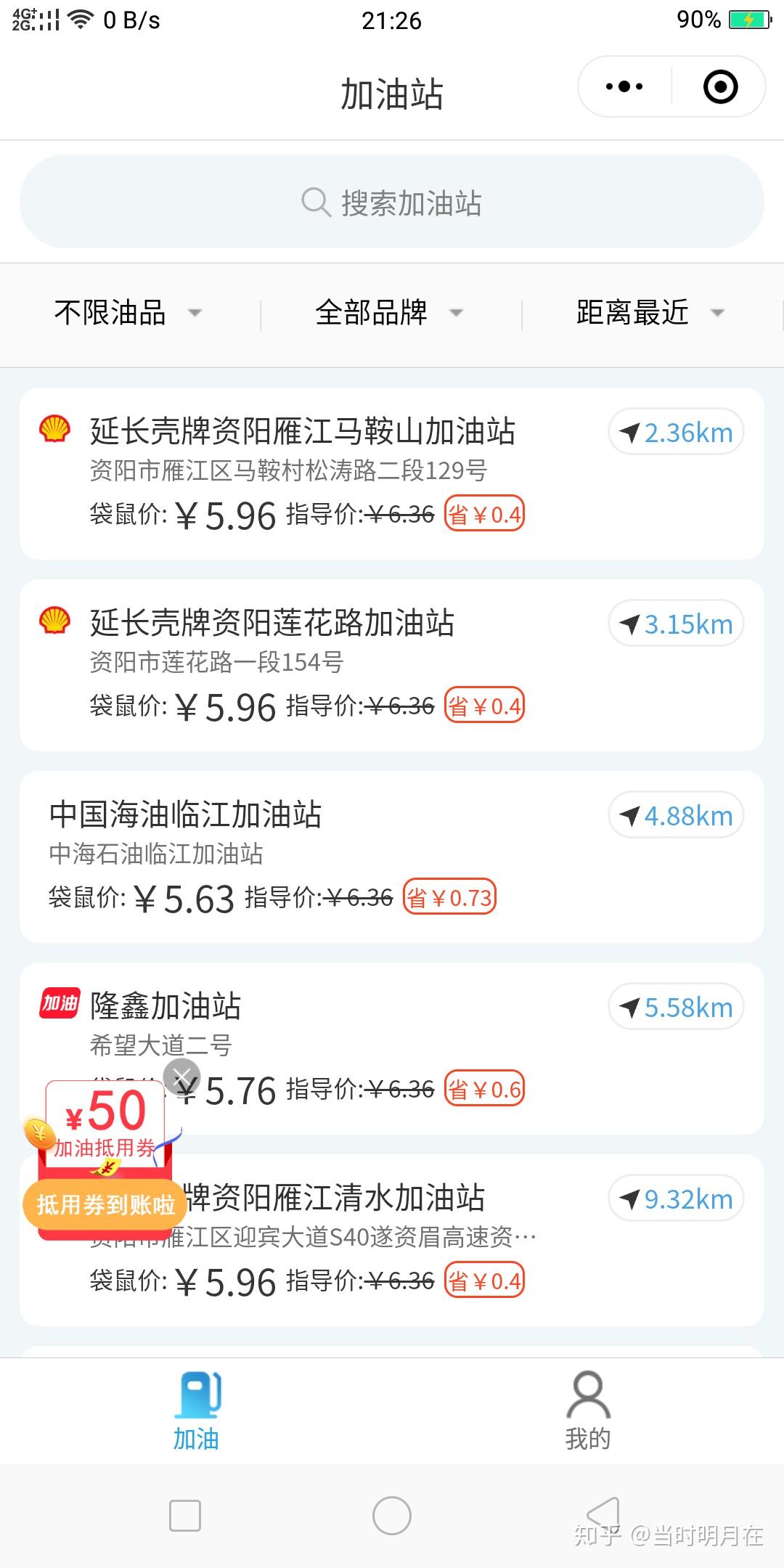
Task: Claim the 抵用券到账啦 coupon
Action: [x=106, y=1205]
